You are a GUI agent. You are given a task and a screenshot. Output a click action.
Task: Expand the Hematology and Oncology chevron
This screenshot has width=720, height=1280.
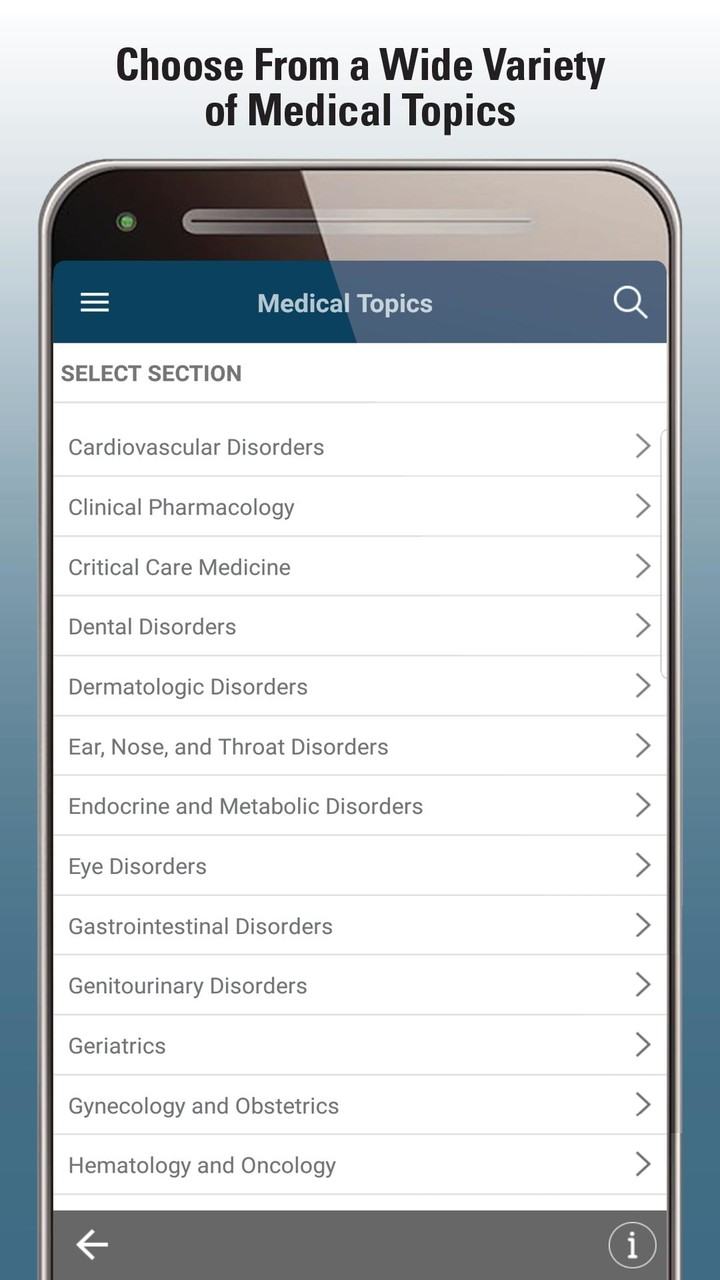point(643,1164)
